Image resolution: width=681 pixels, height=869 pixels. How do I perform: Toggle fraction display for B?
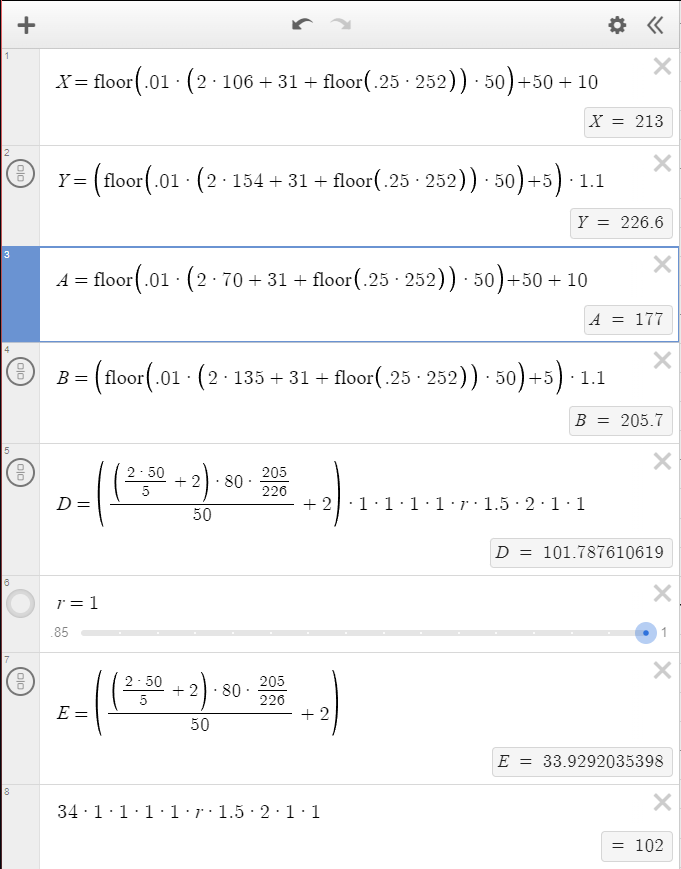click(20, 372)
